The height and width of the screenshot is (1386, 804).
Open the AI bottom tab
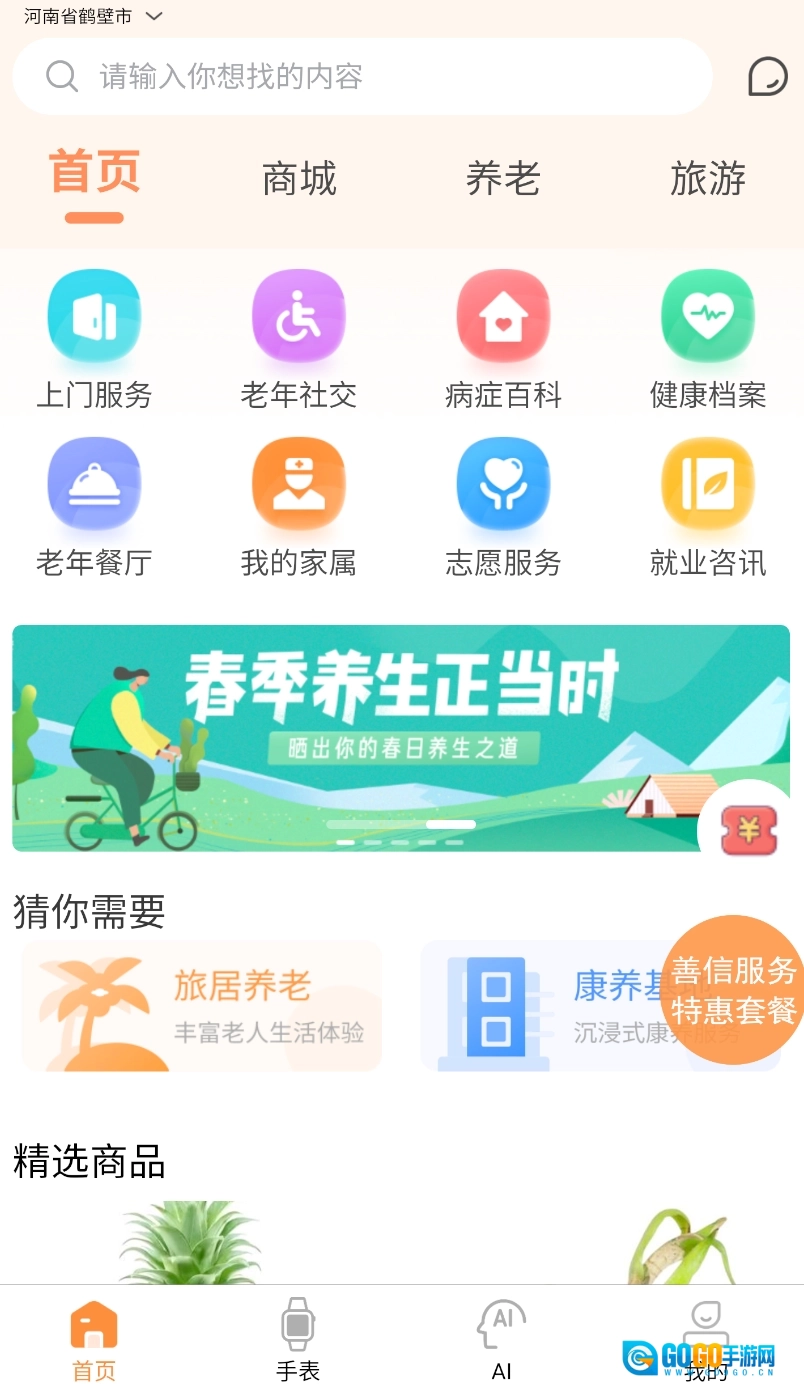click(502, 1339)
